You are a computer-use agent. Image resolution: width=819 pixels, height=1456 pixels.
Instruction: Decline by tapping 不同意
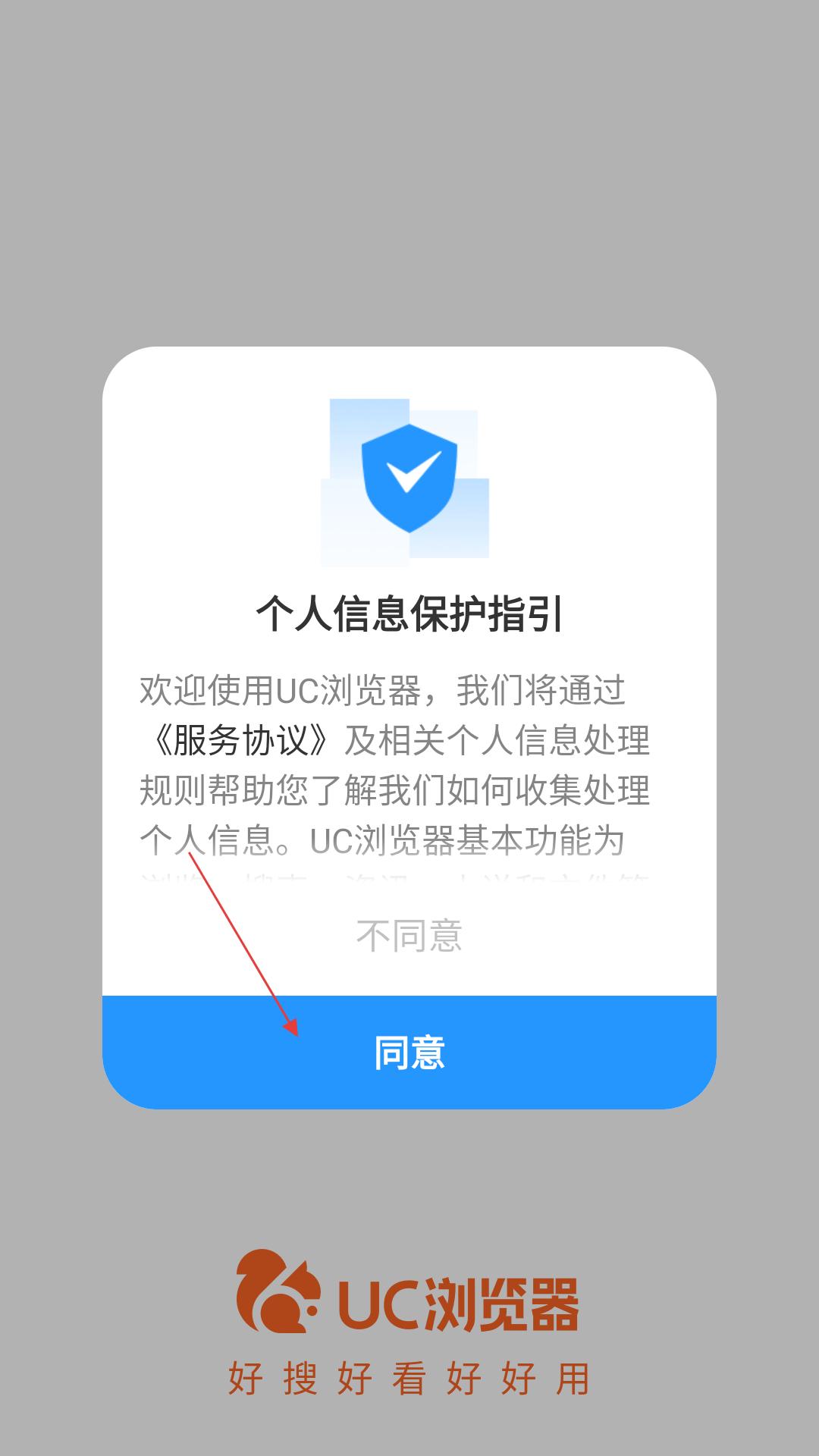click(x=409, y=936)
